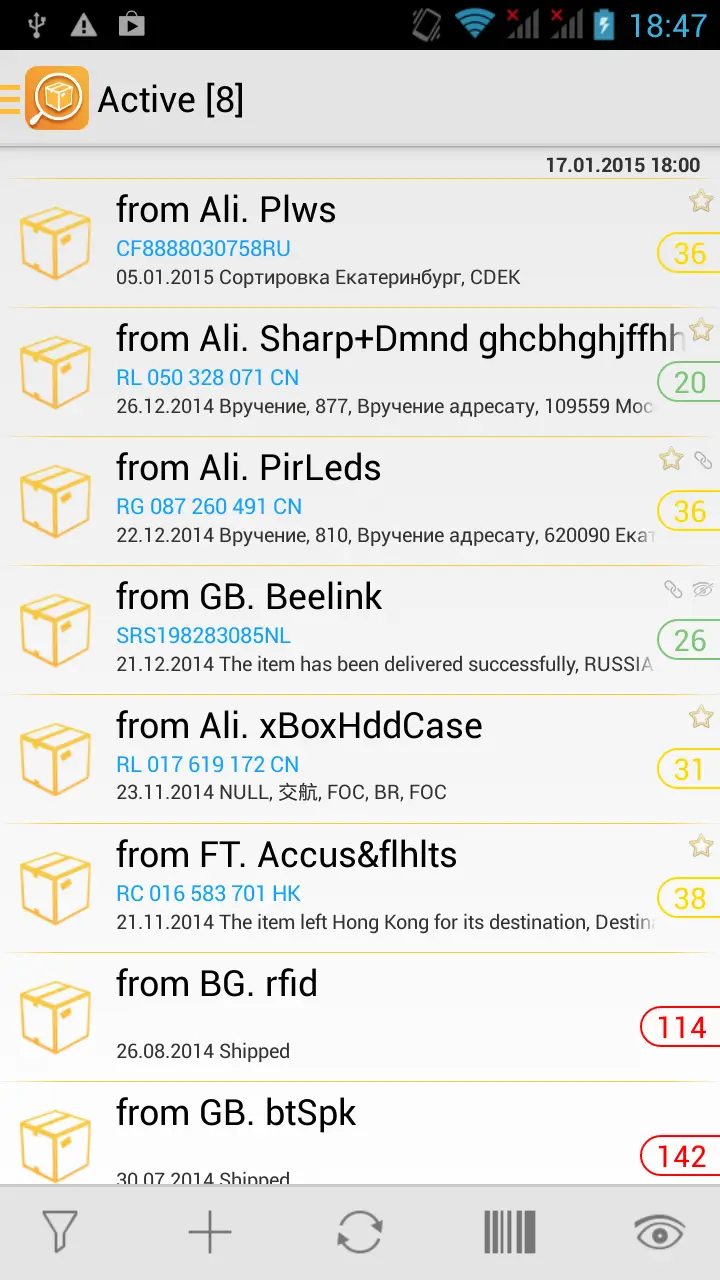Tap the green 20-day badge on Sharp+Dmnd
Screen dimensions: 720x1280
click(x=689, y=382)
